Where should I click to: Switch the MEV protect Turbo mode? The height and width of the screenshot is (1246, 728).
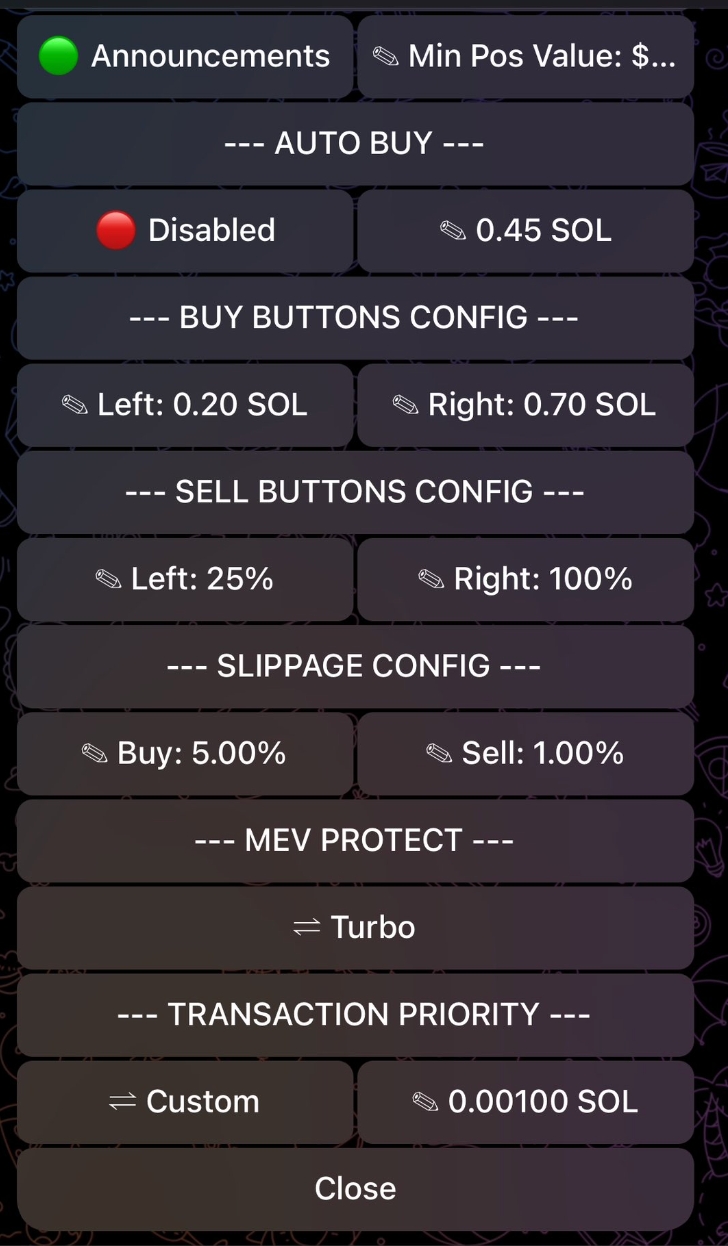(355, 927)
